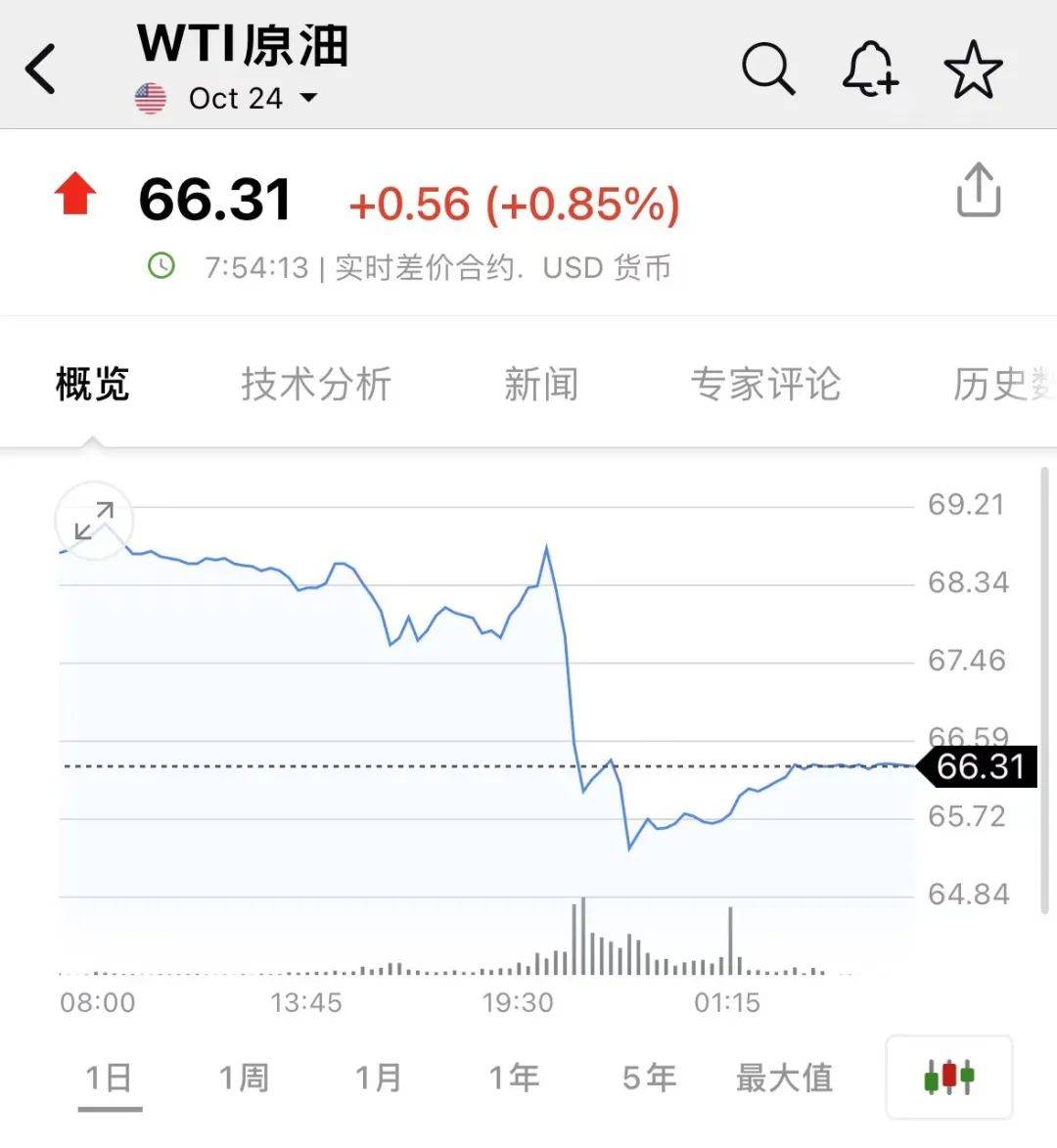Open the search icon
The width and height of the screenshot is (1057, 1148).
point(769,68)
